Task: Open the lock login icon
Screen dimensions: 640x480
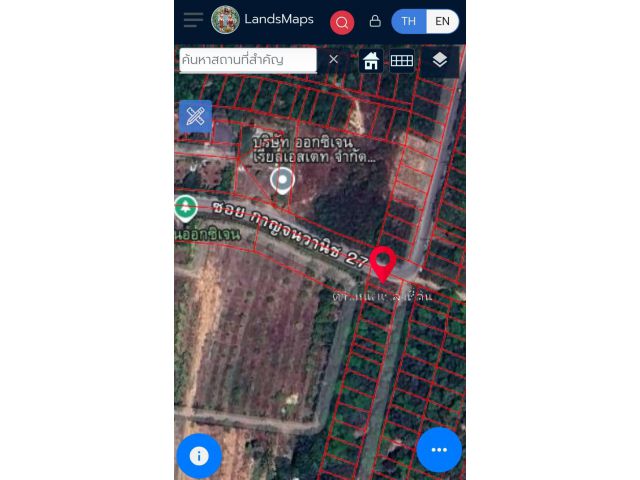Action: tap(375, 21)
